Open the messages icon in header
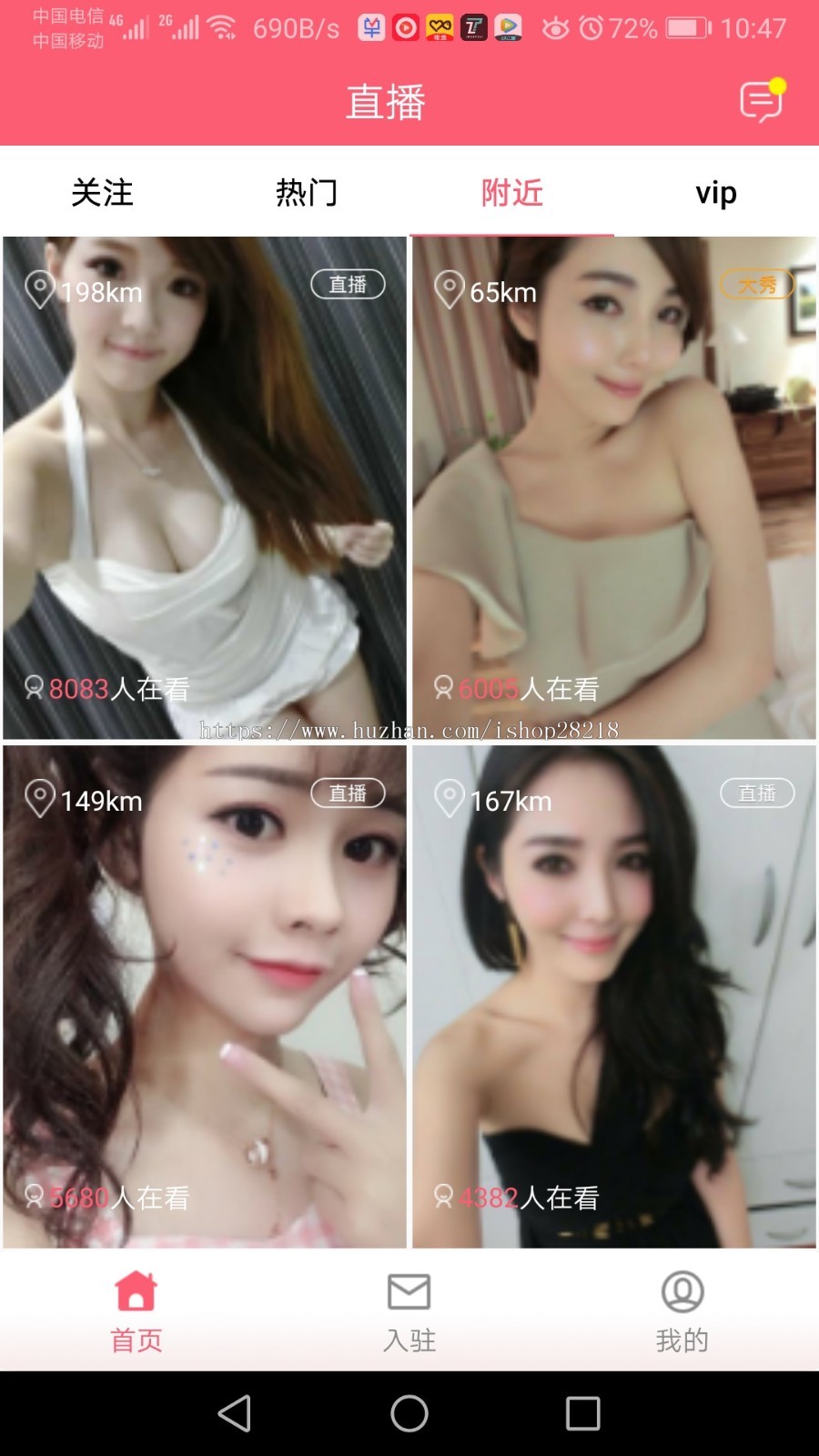The width and height of the screenshot is (819, 1456). (762, 101)
